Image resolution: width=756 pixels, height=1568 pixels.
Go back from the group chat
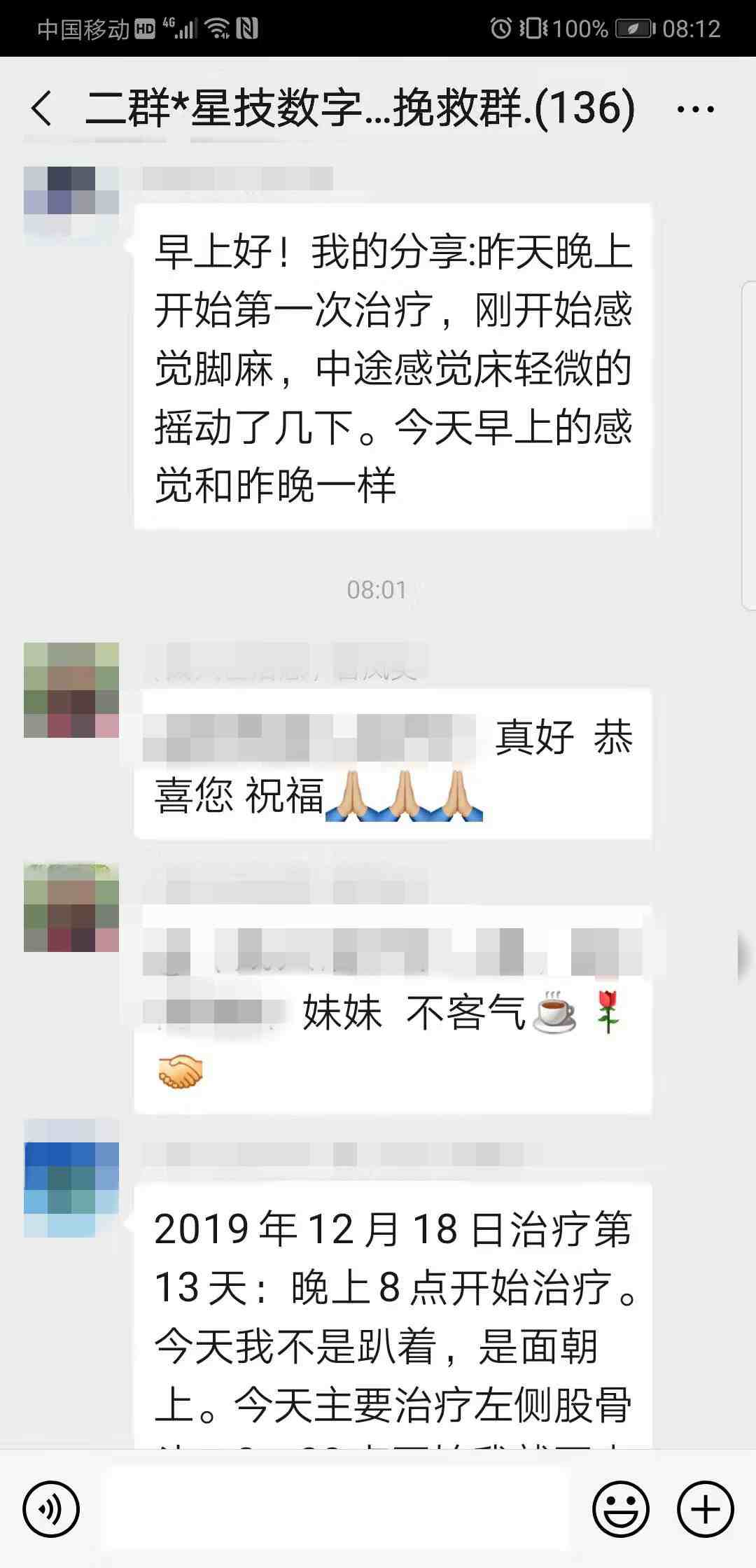[42, 109]
